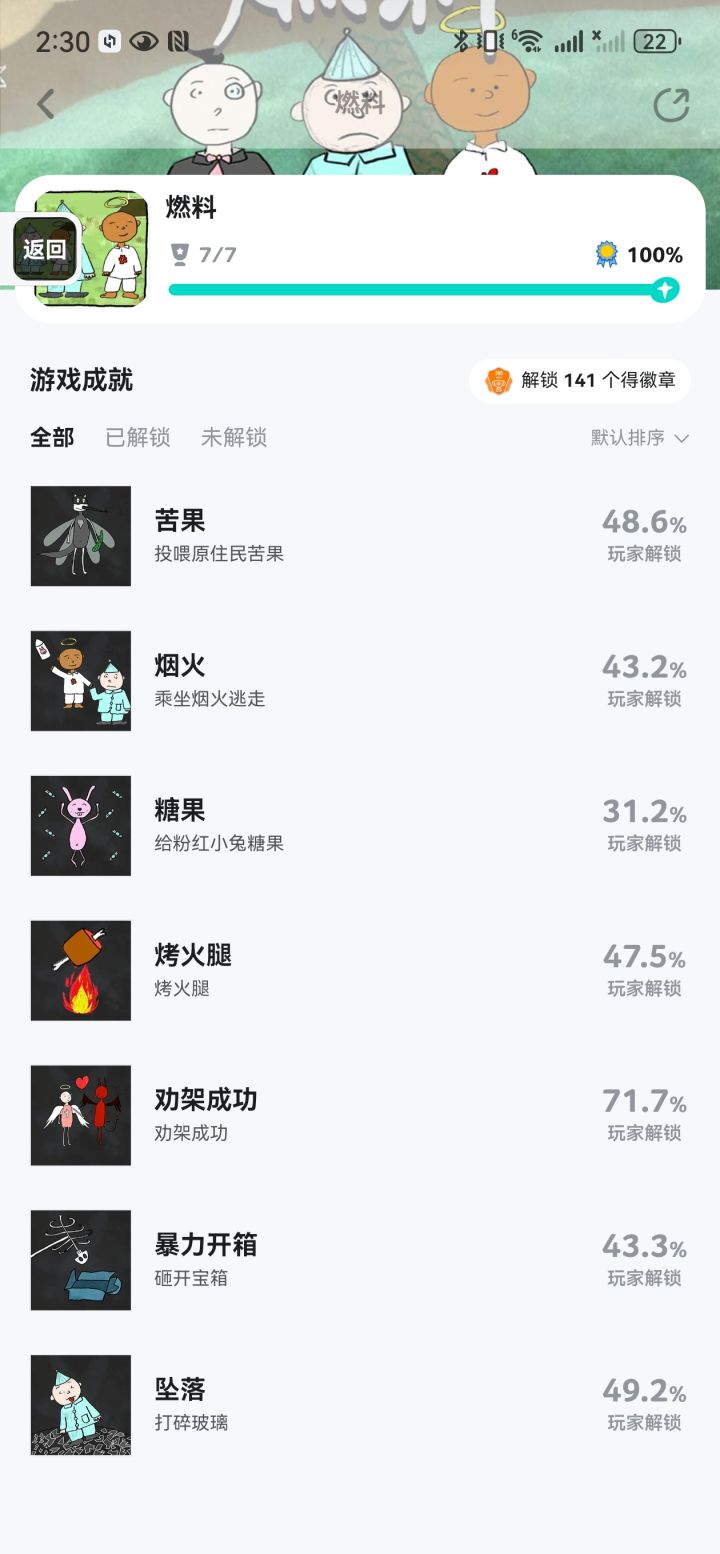Go back using the top-left arrow
The height and width of the screenshot is (1554, 720).
[x=46, y=103]
